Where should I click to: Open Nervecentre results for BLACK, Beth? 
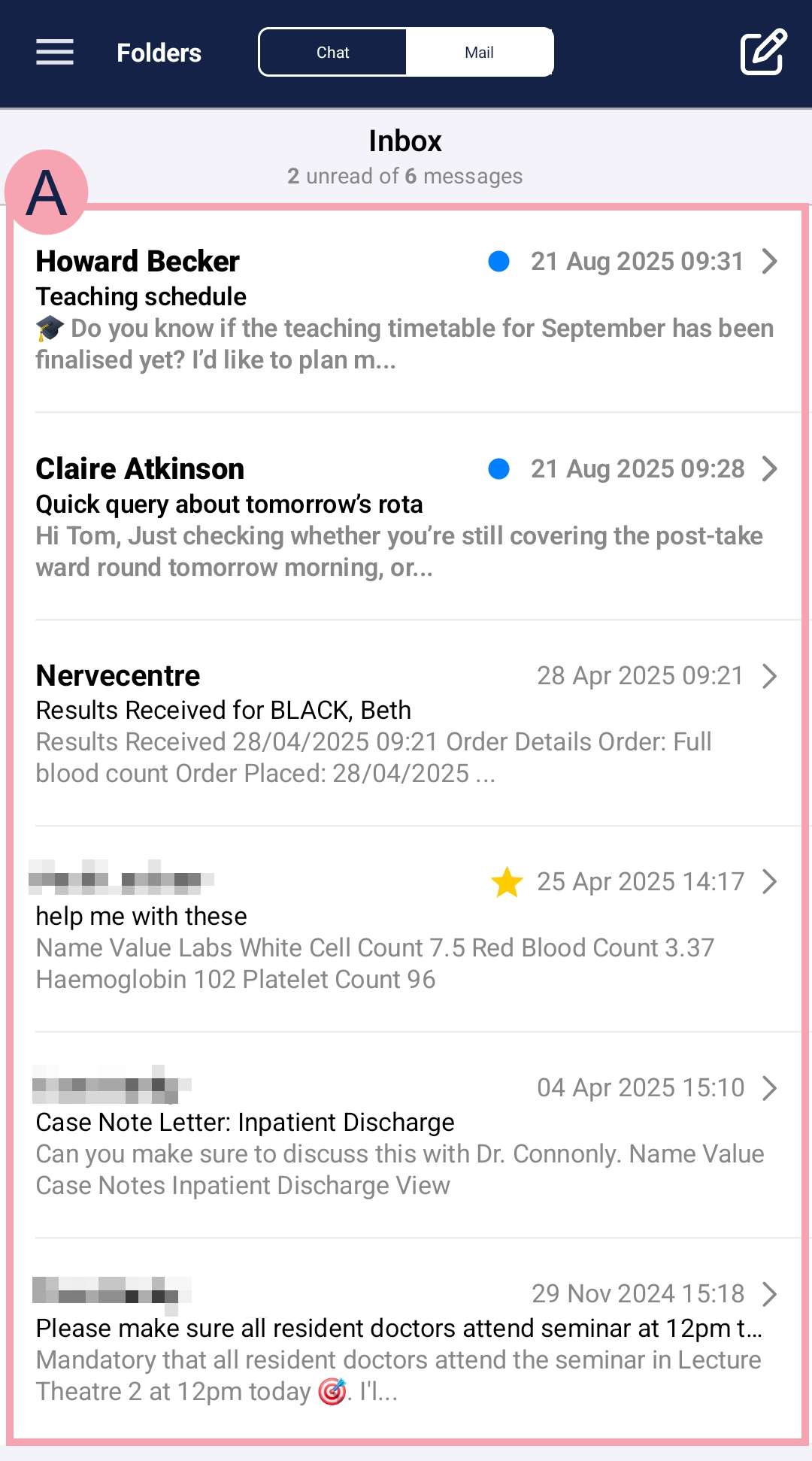[x=406, y=723]
